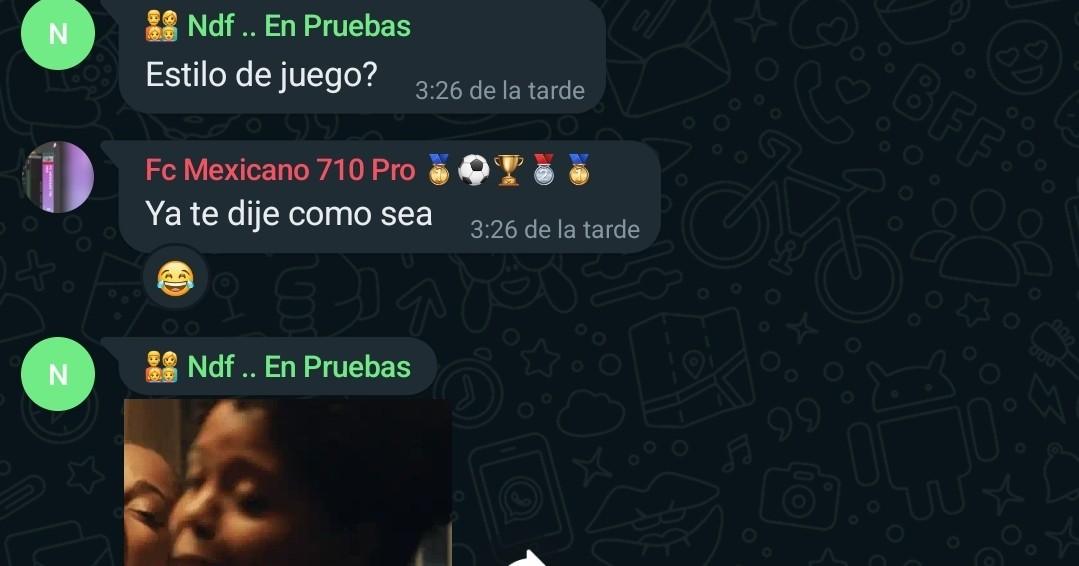
Task: Forward the image using the arrow icon
Action: click(x=531, y=558)
